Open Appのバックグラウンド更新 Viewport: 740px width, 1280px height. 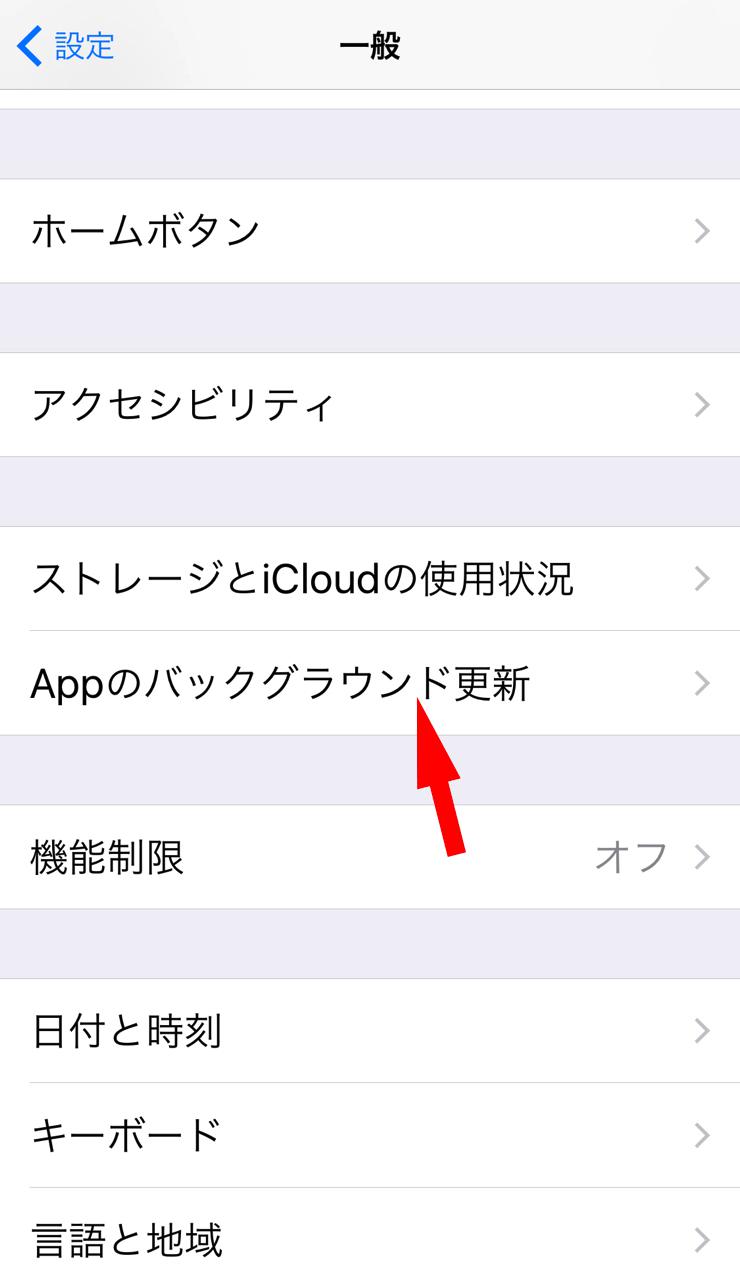pyautogui.click(x=370, y=684)
